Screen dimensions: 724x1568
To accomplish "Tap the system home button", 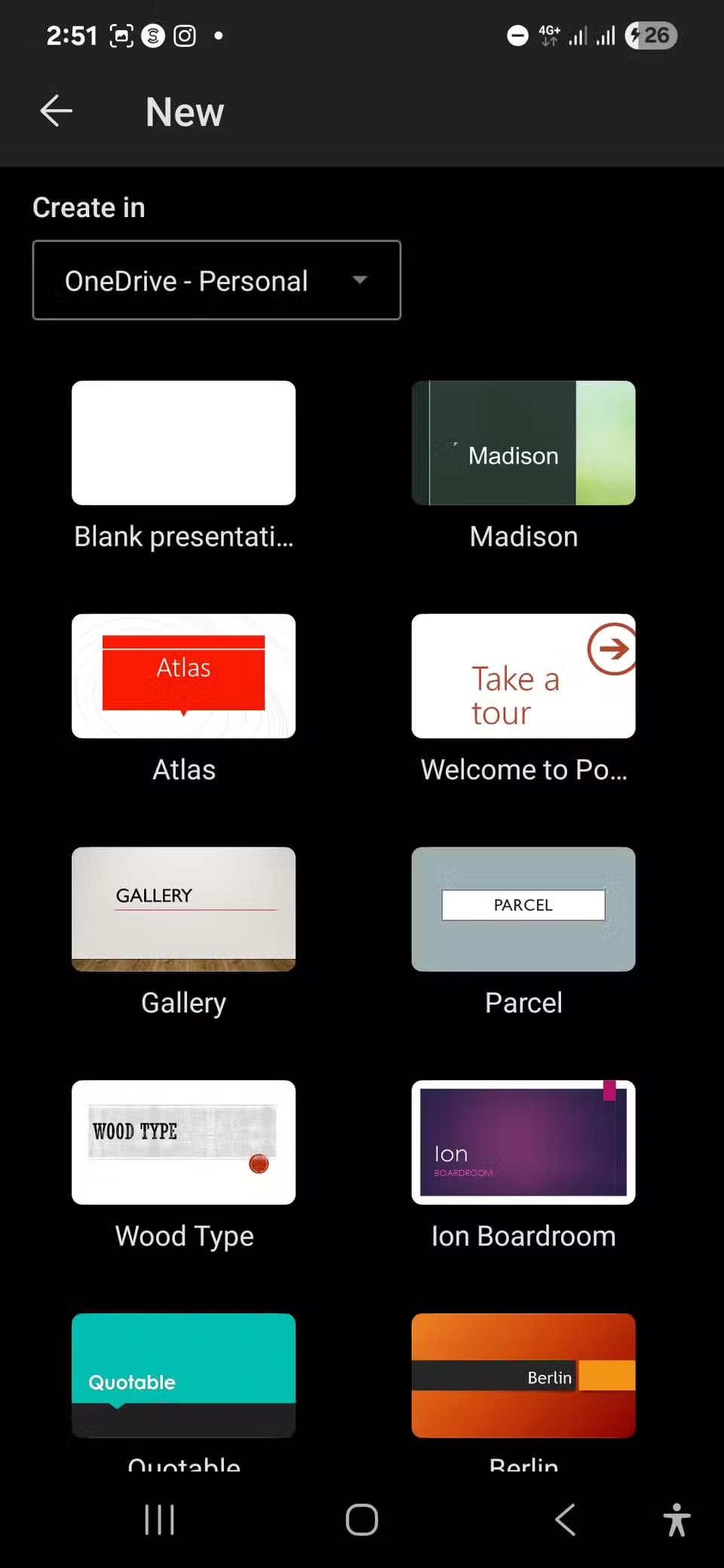I will [362, 1520].
